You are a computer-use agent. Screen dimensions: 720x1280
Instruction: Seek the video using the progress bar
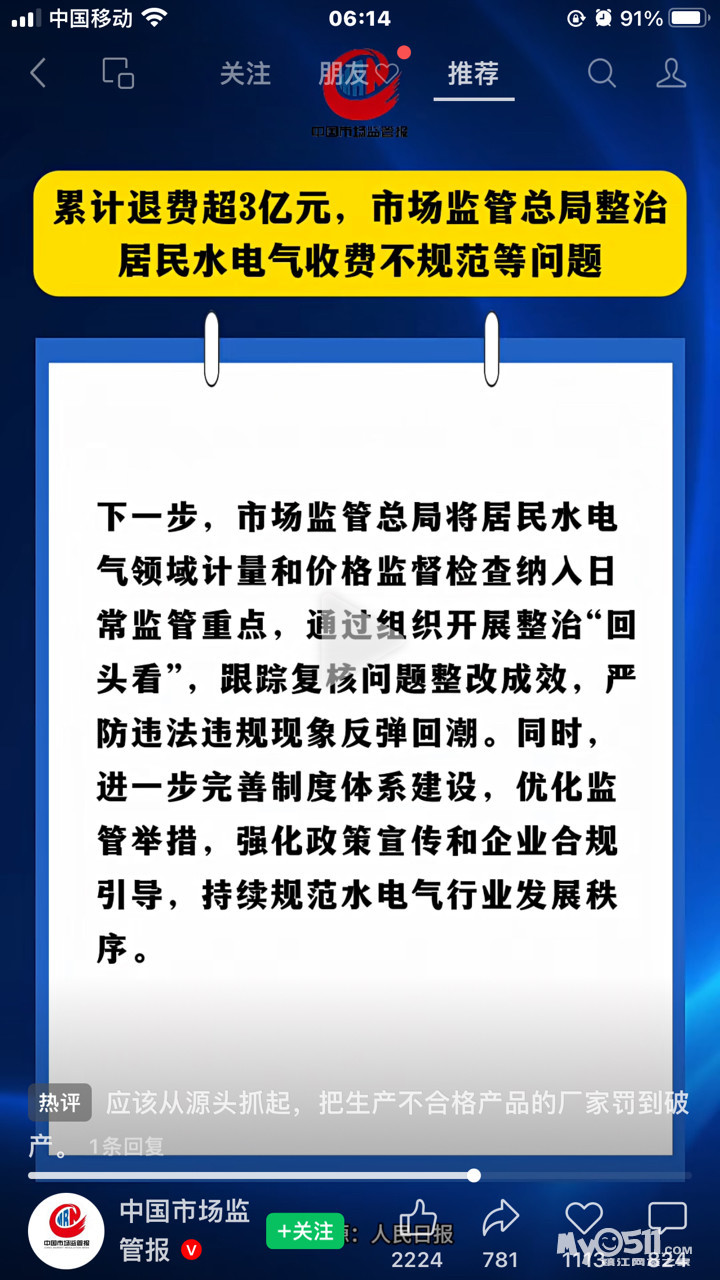tap(359, 1175)
